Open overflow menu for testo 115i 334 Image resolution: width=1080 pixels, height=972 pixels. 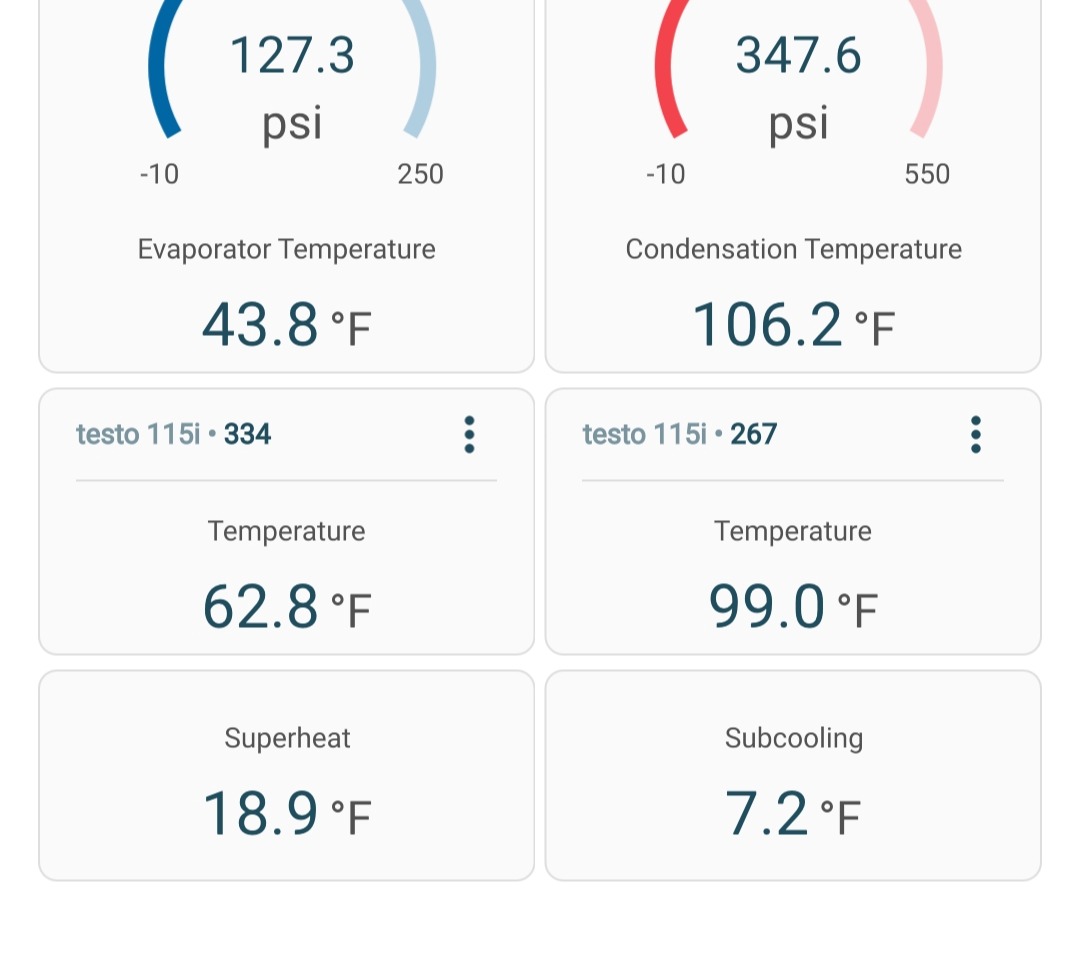coord(469,435)
